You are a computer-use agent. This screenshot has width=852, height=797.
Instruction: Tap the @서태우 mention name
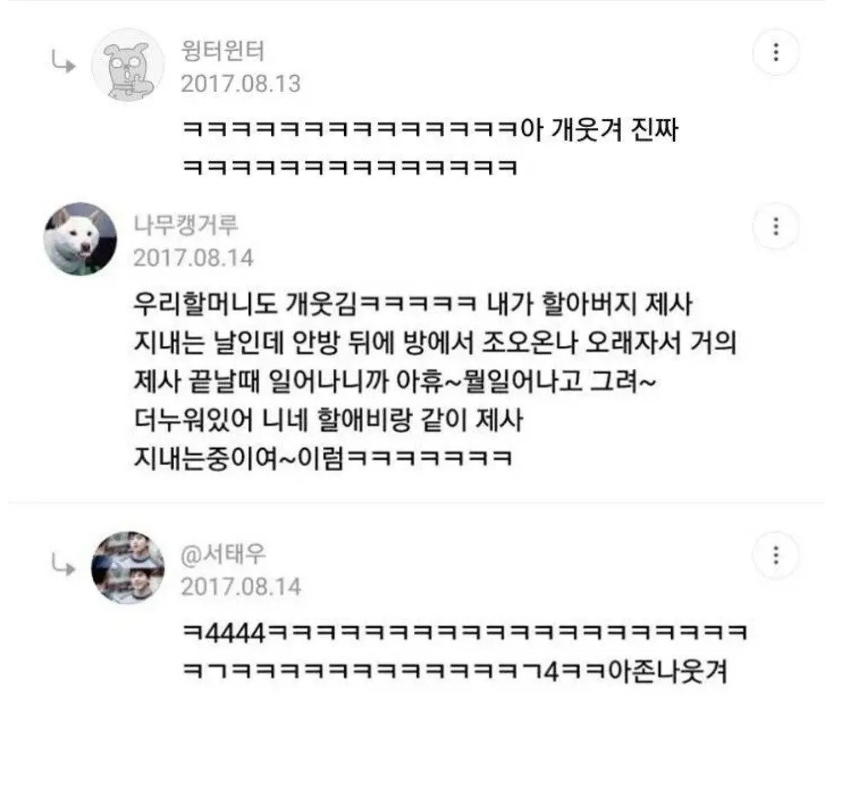point(224,554)
